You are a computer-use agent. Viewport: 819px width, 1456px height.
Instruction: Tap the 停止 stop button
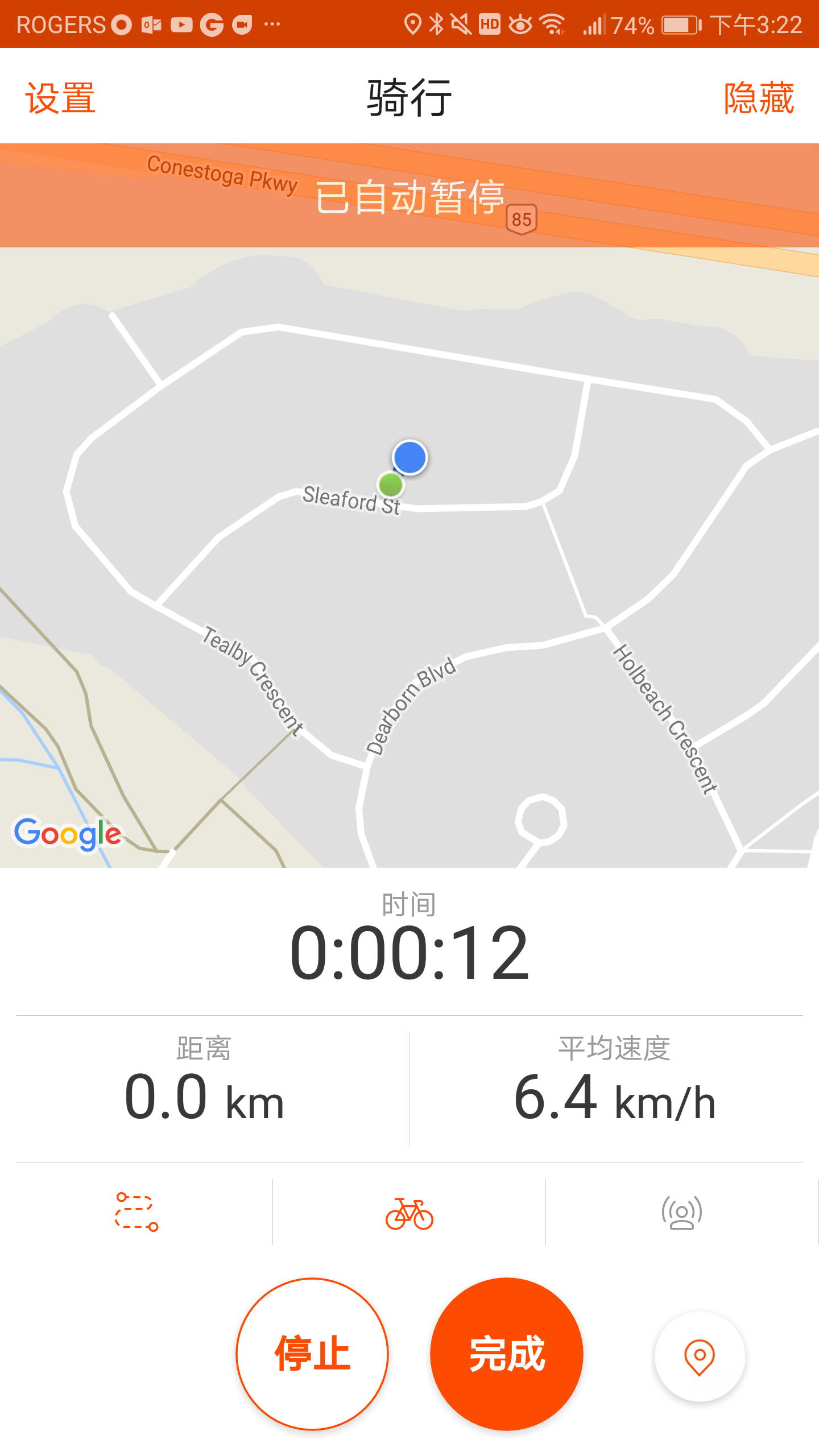(312, 1354)
